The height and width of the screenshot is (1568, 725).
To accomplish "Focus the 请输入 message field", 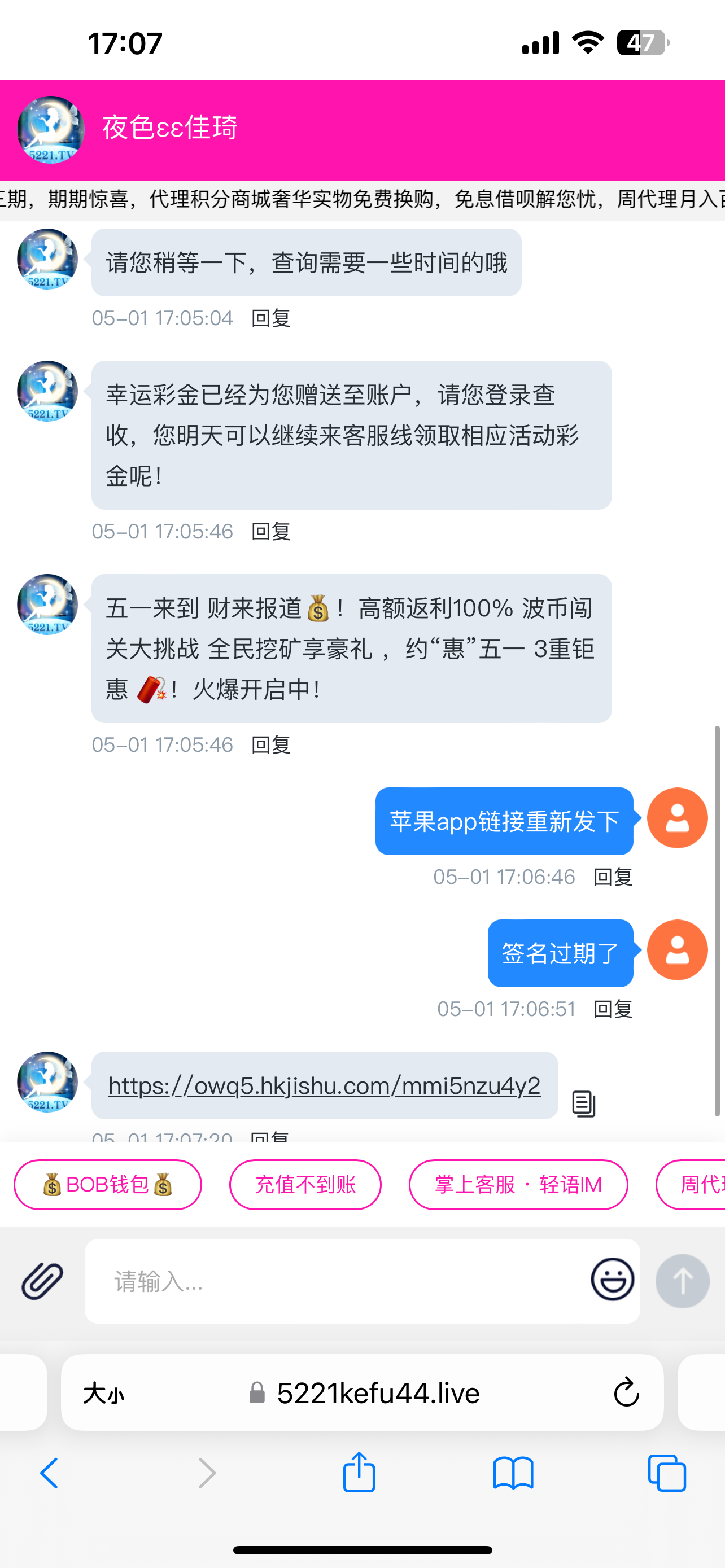I will point(341,1281).
